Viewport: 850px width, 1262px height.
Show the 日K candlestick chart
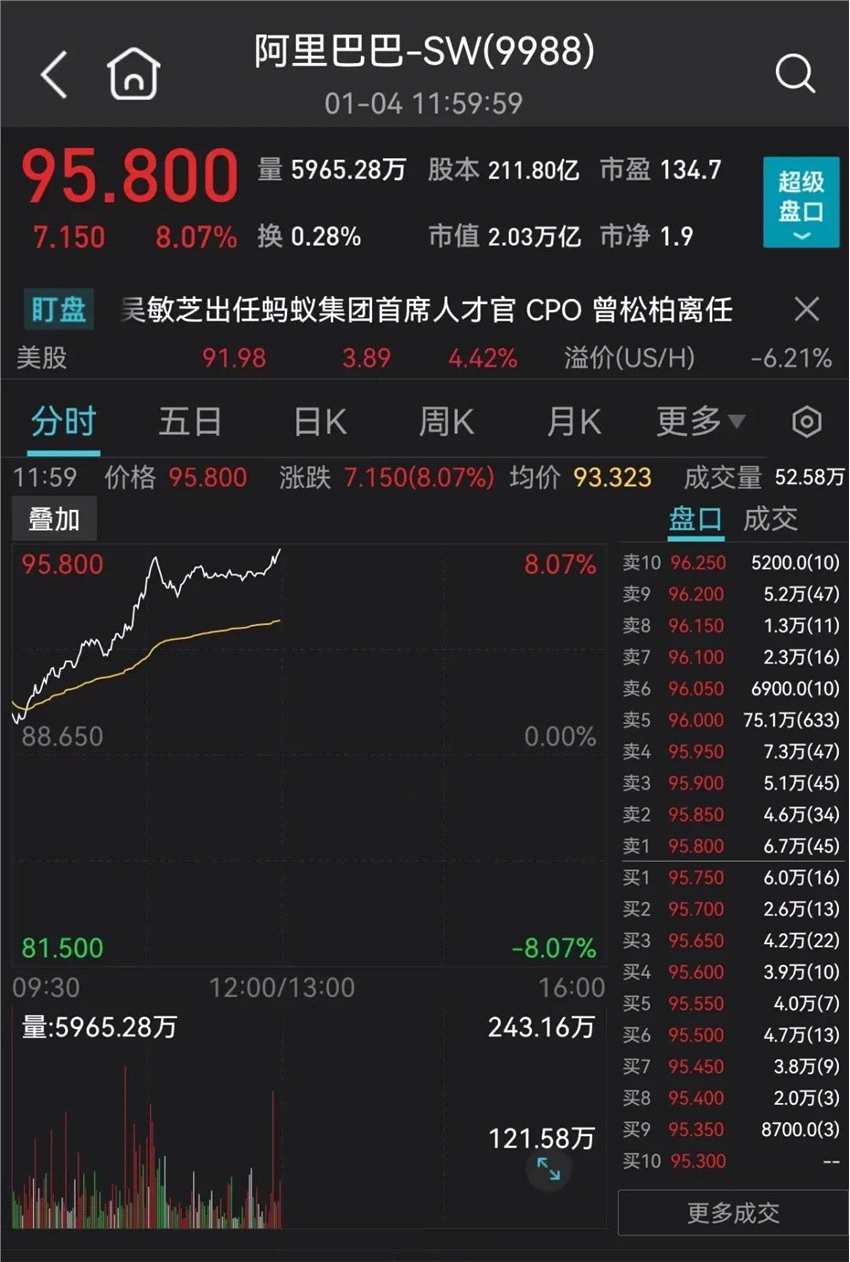(x=319, y=422)
